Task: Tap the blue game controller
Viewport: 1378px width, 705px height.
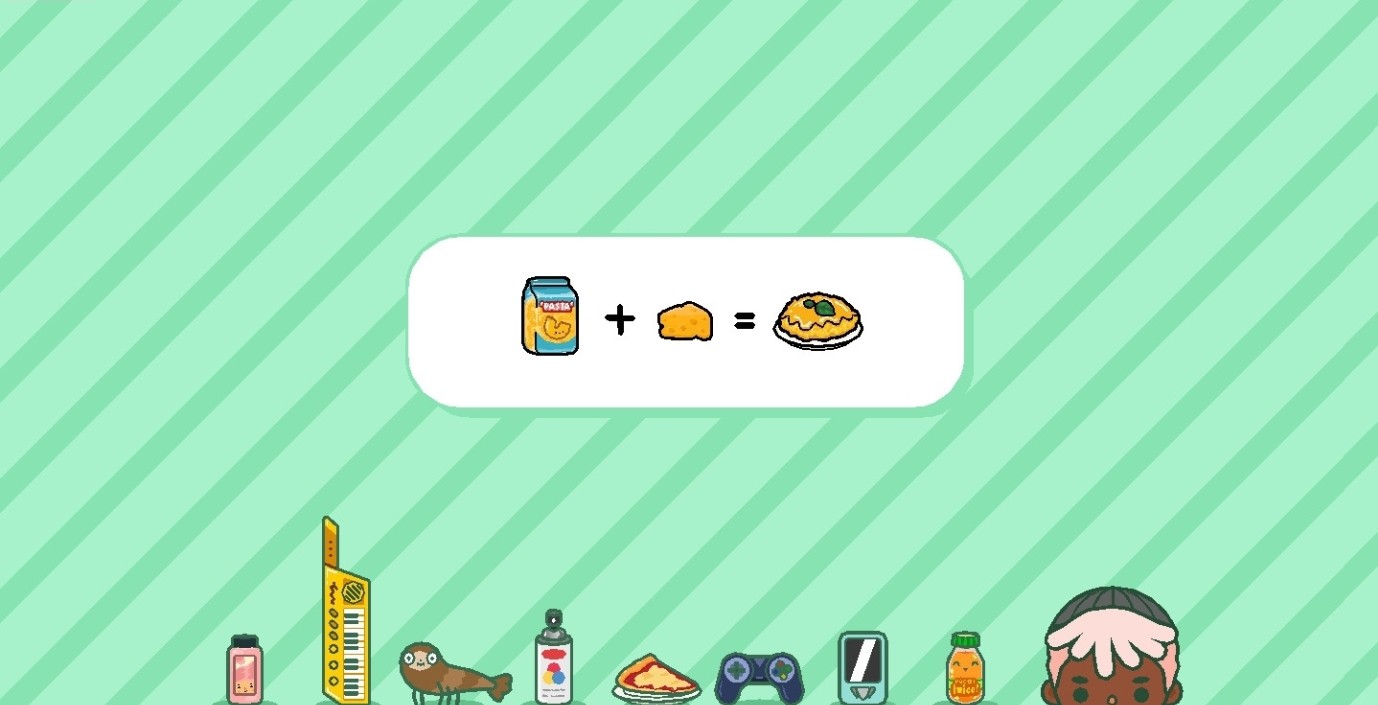Action: (760, 677)
